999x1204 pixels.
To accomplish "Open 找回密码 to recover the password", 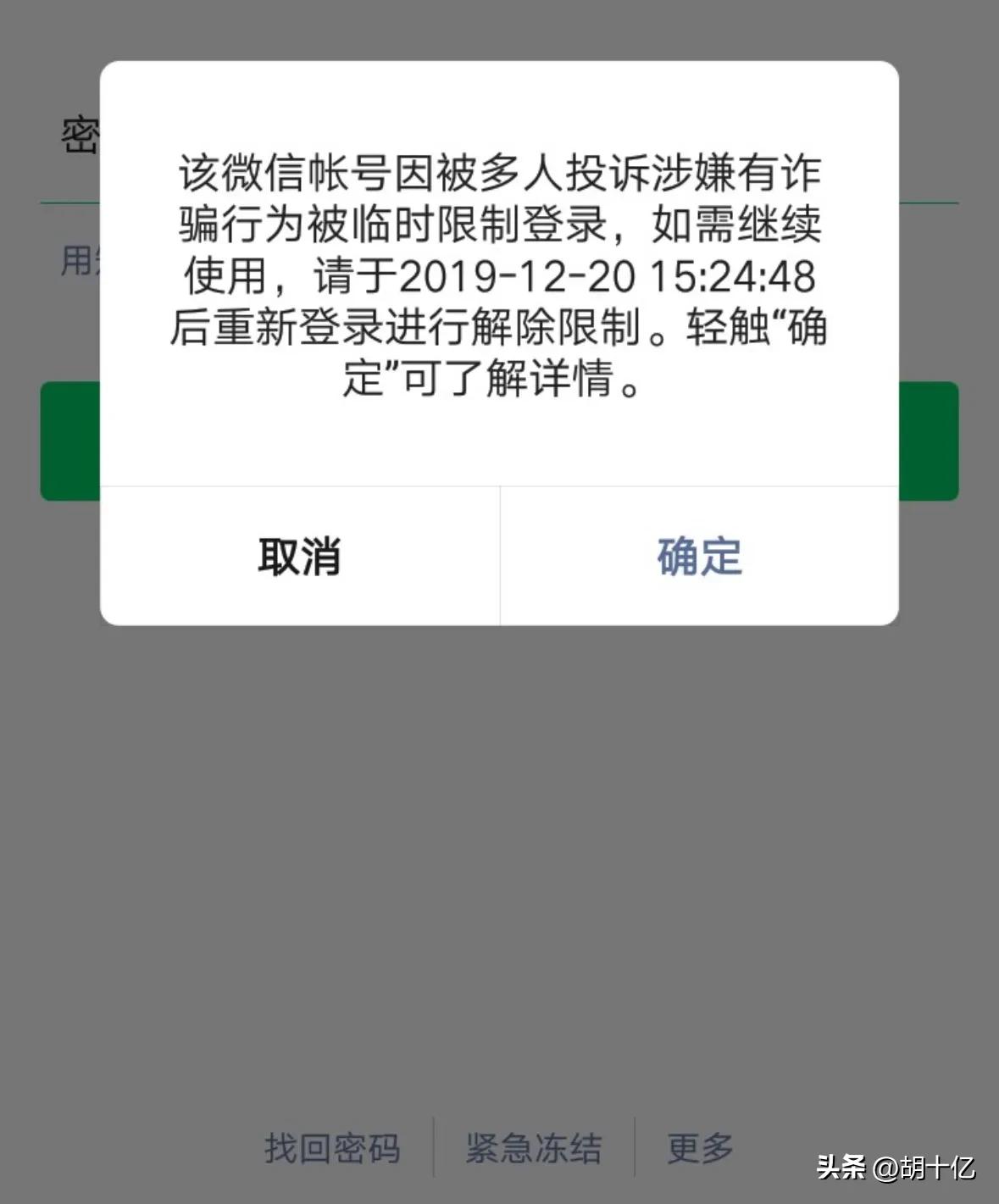I will click(x=332, y=1148).
